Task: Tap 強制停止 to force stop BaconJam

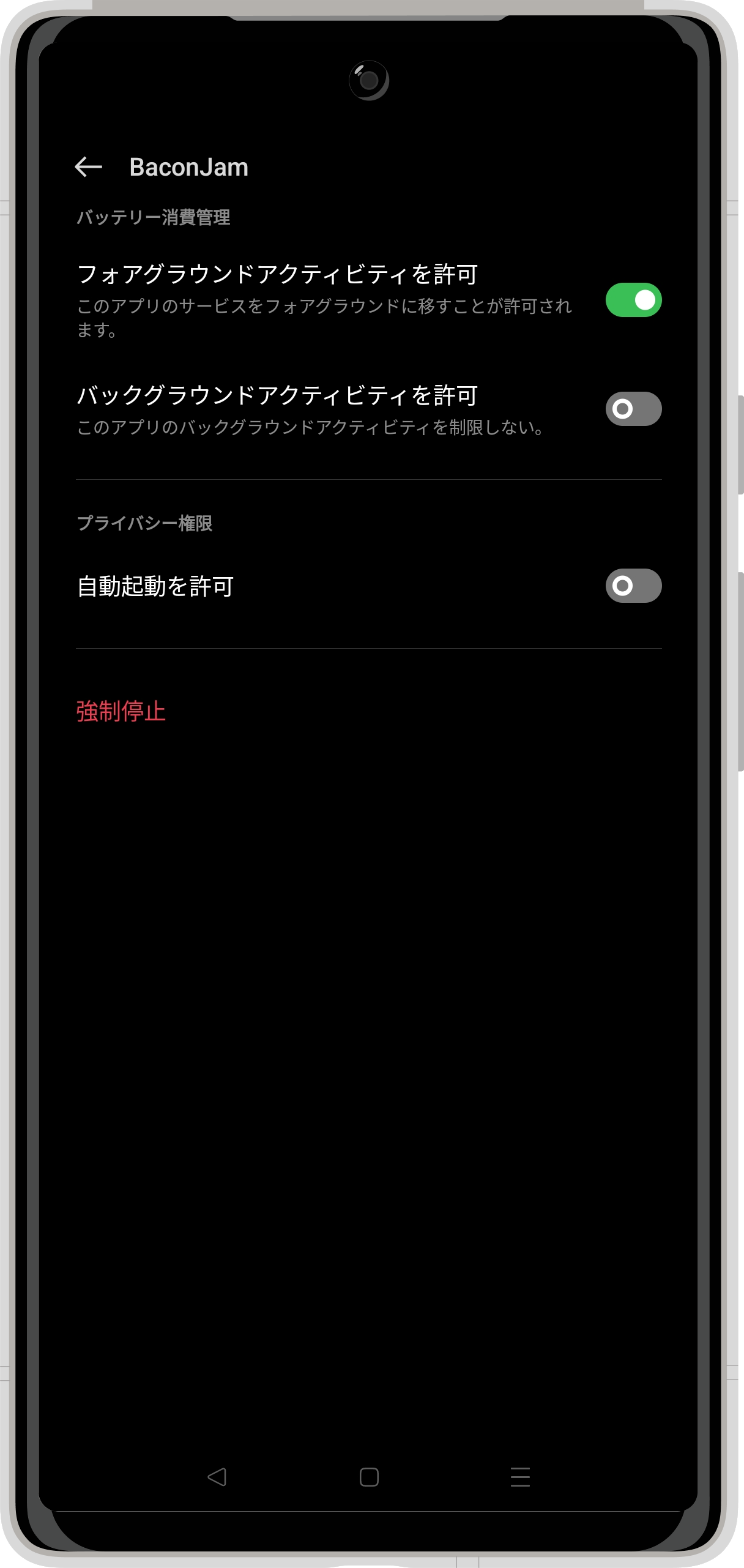Action: (x=121, y=711)
